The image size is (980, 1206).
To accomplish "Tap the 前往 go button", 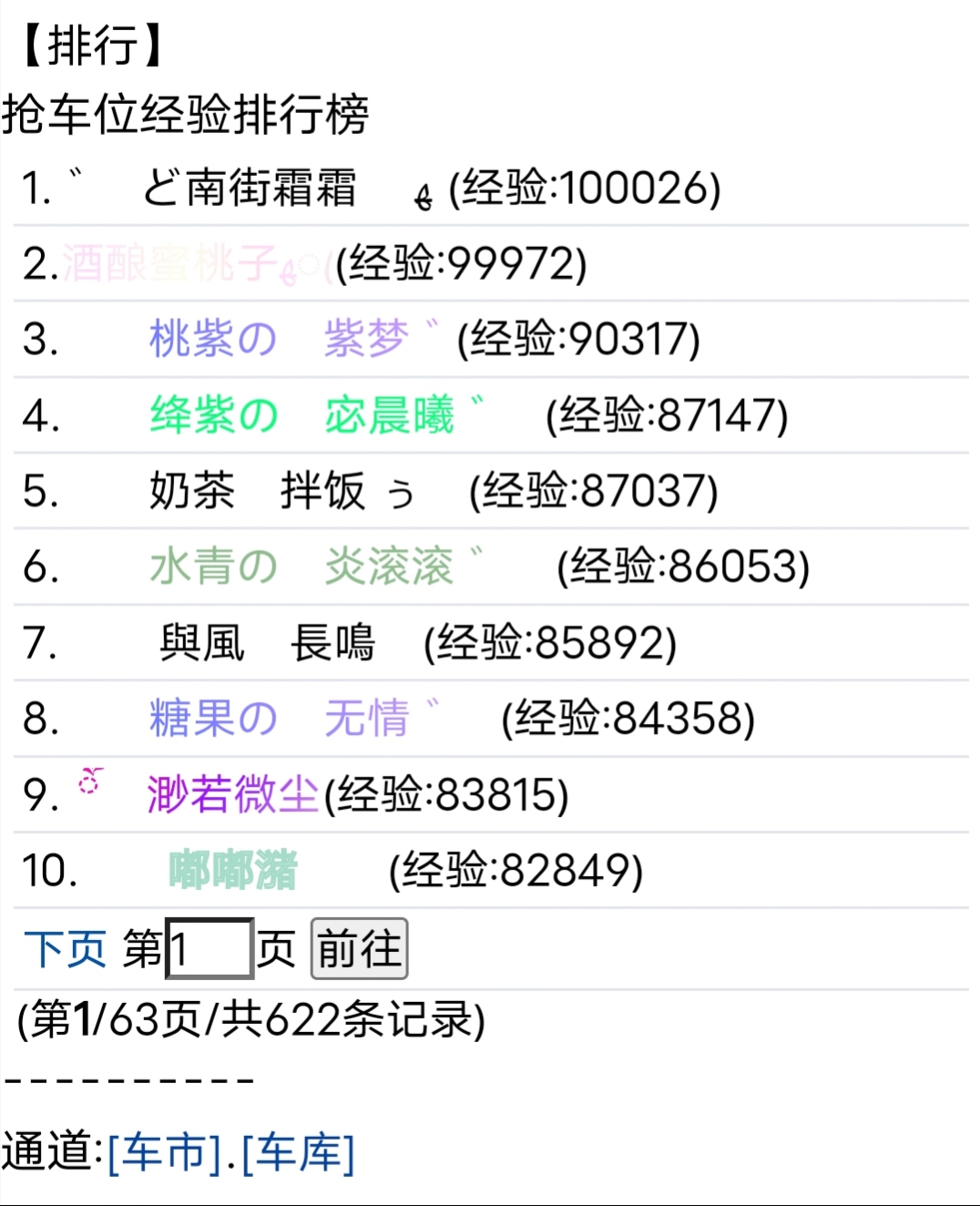I will tap(359, 949).
